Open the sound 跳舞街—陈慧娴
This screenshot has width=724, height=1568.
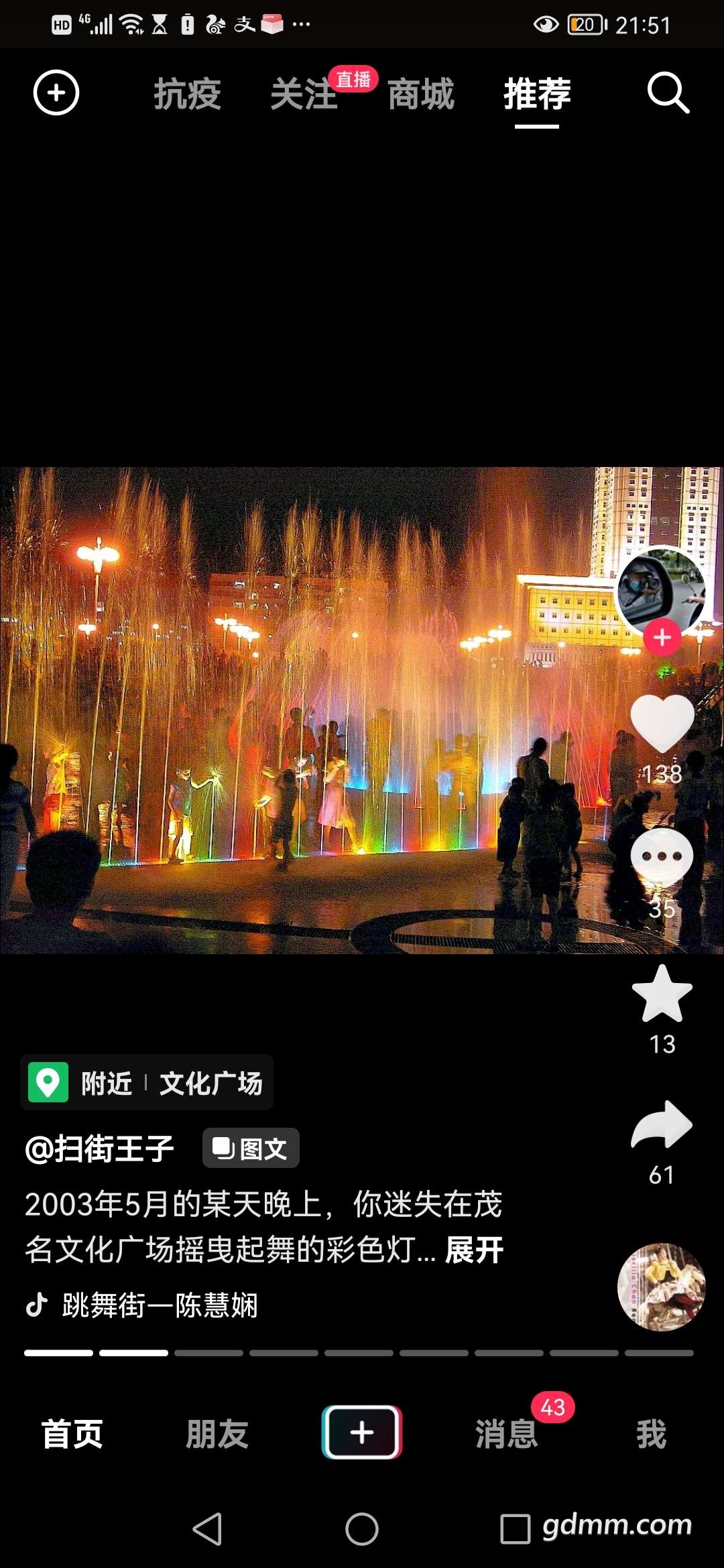[160, 1305]
